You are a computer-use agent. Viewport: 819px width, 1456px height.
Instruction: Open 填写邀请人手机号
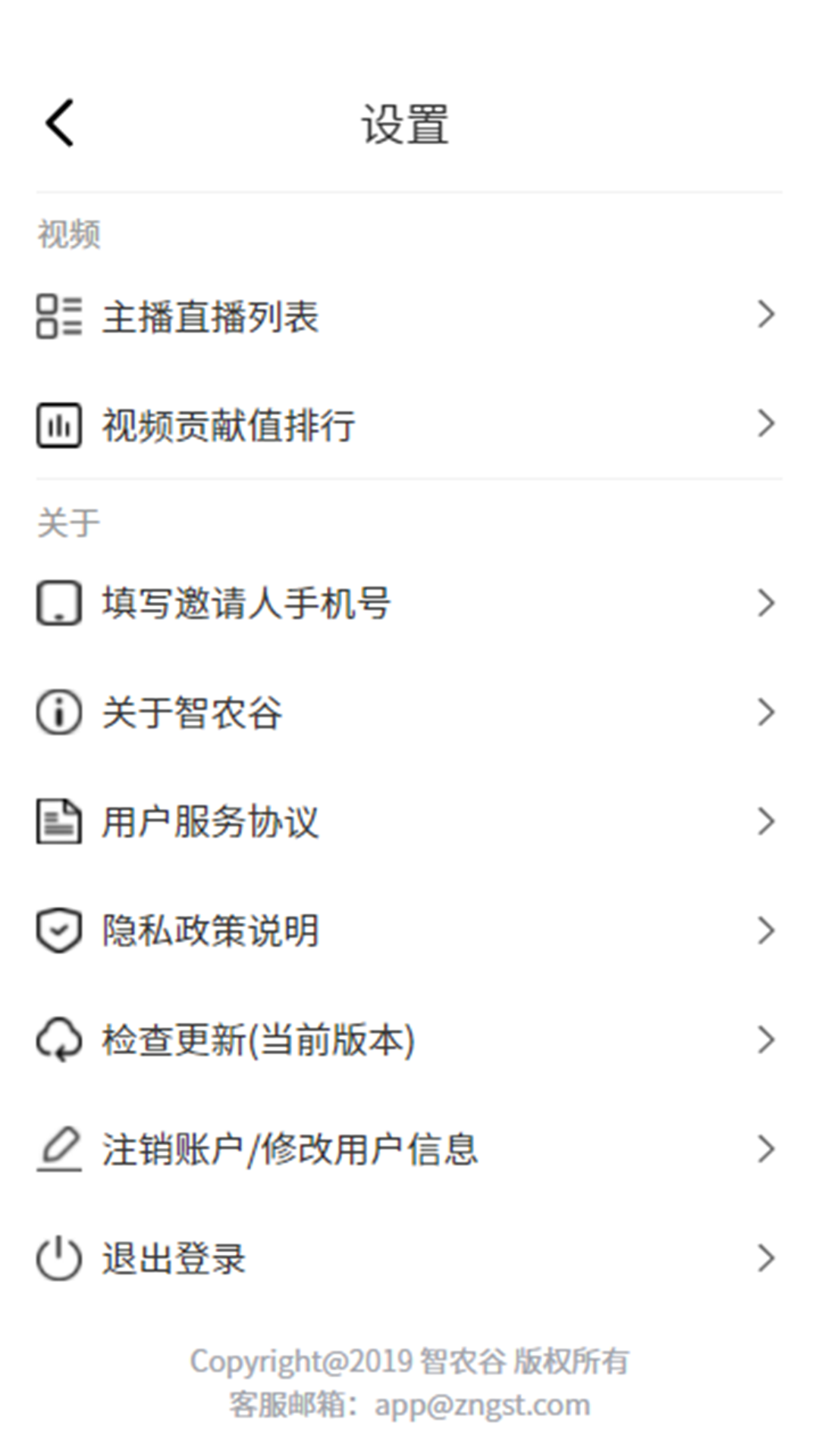point(246,604)
